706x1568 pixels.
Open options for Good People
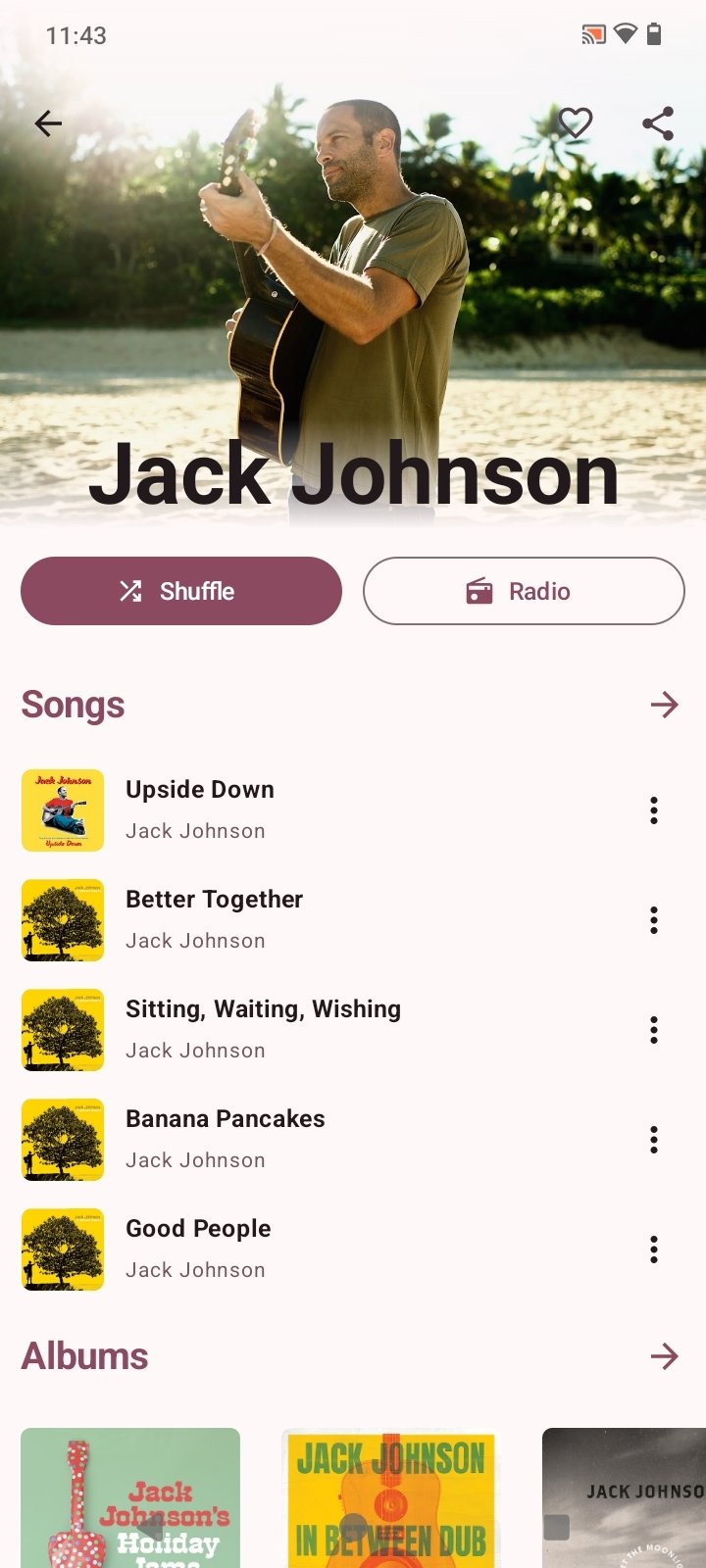point(654,1249)
